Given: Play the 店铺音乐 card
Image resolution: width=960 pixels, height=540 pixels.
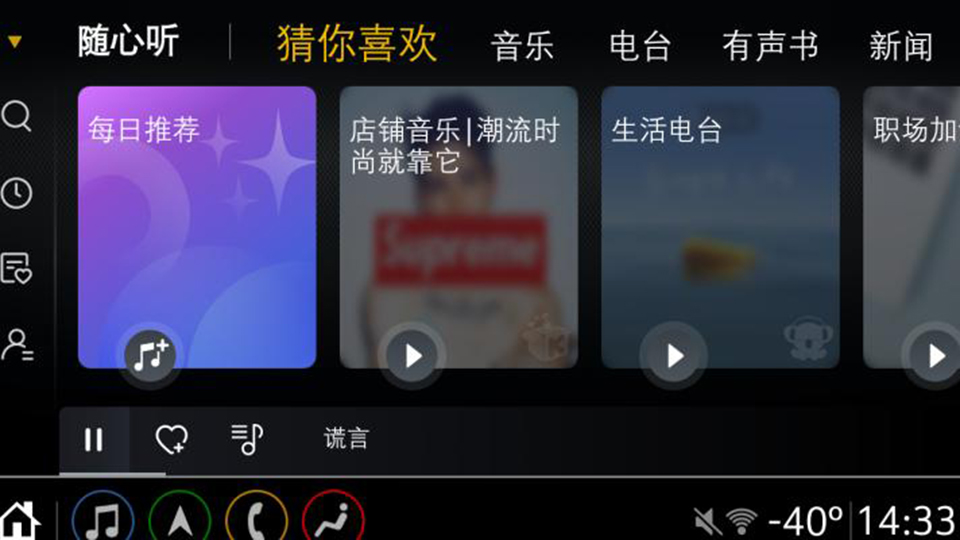Looking at the screenshot, I should click(x=413, y=355).
